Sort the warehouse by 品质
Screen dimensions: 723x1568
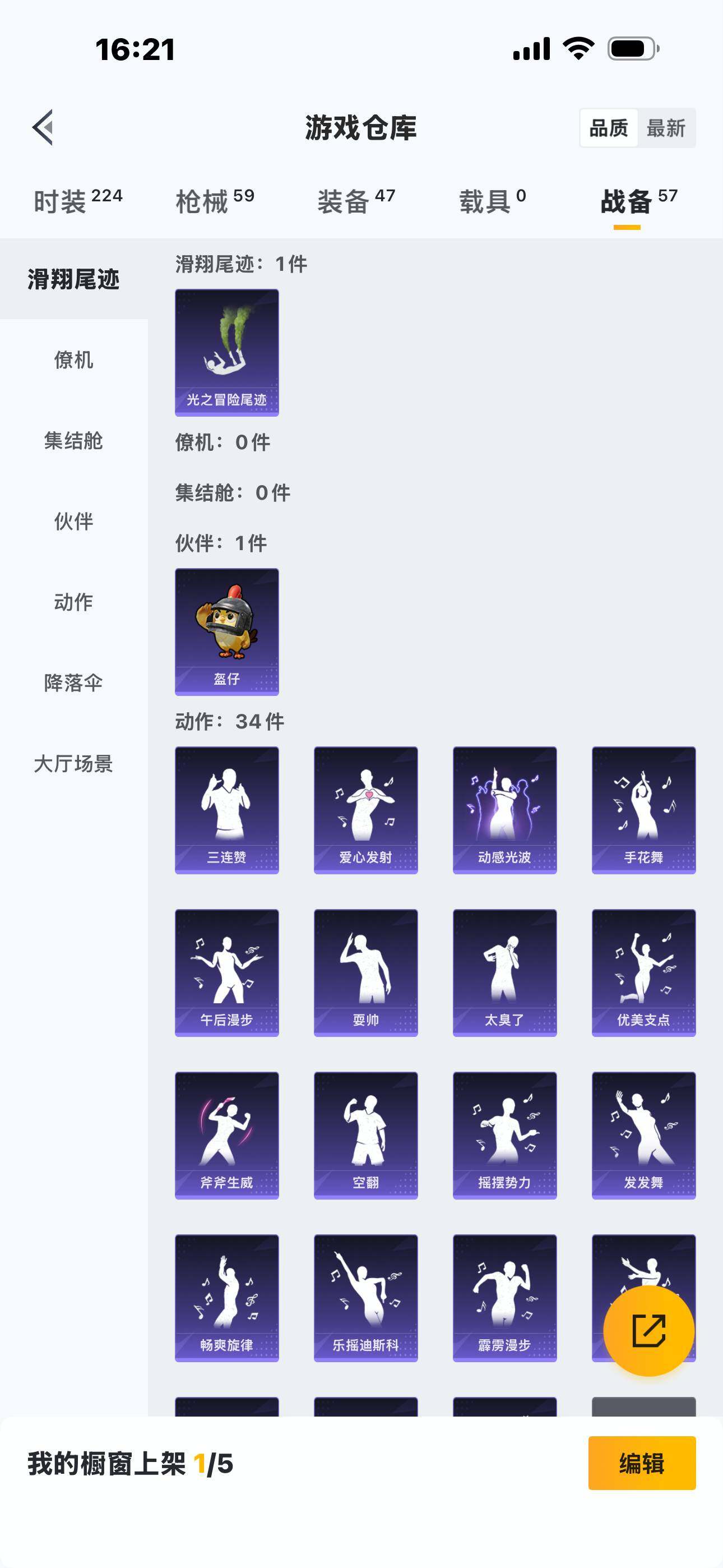609,128
